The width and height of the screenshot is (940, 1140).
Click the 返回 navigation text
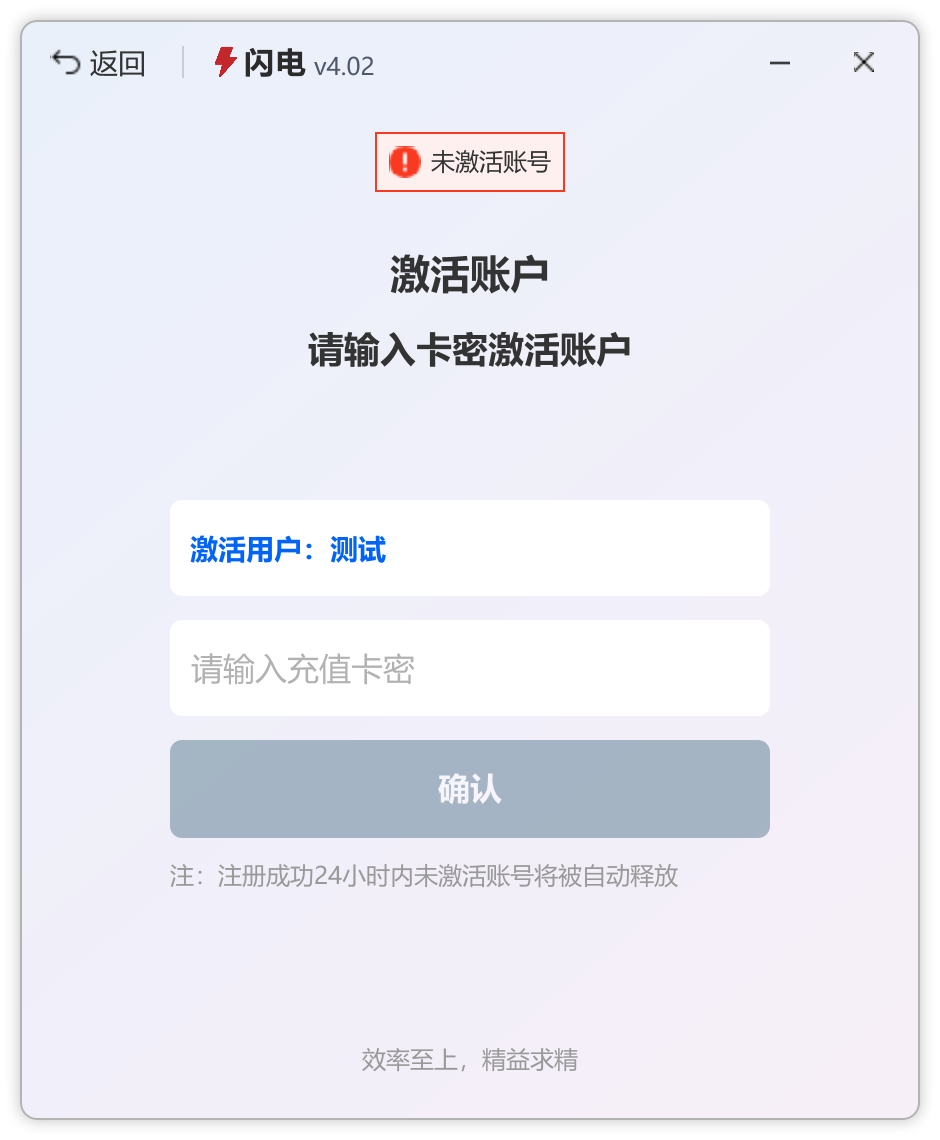119,62
